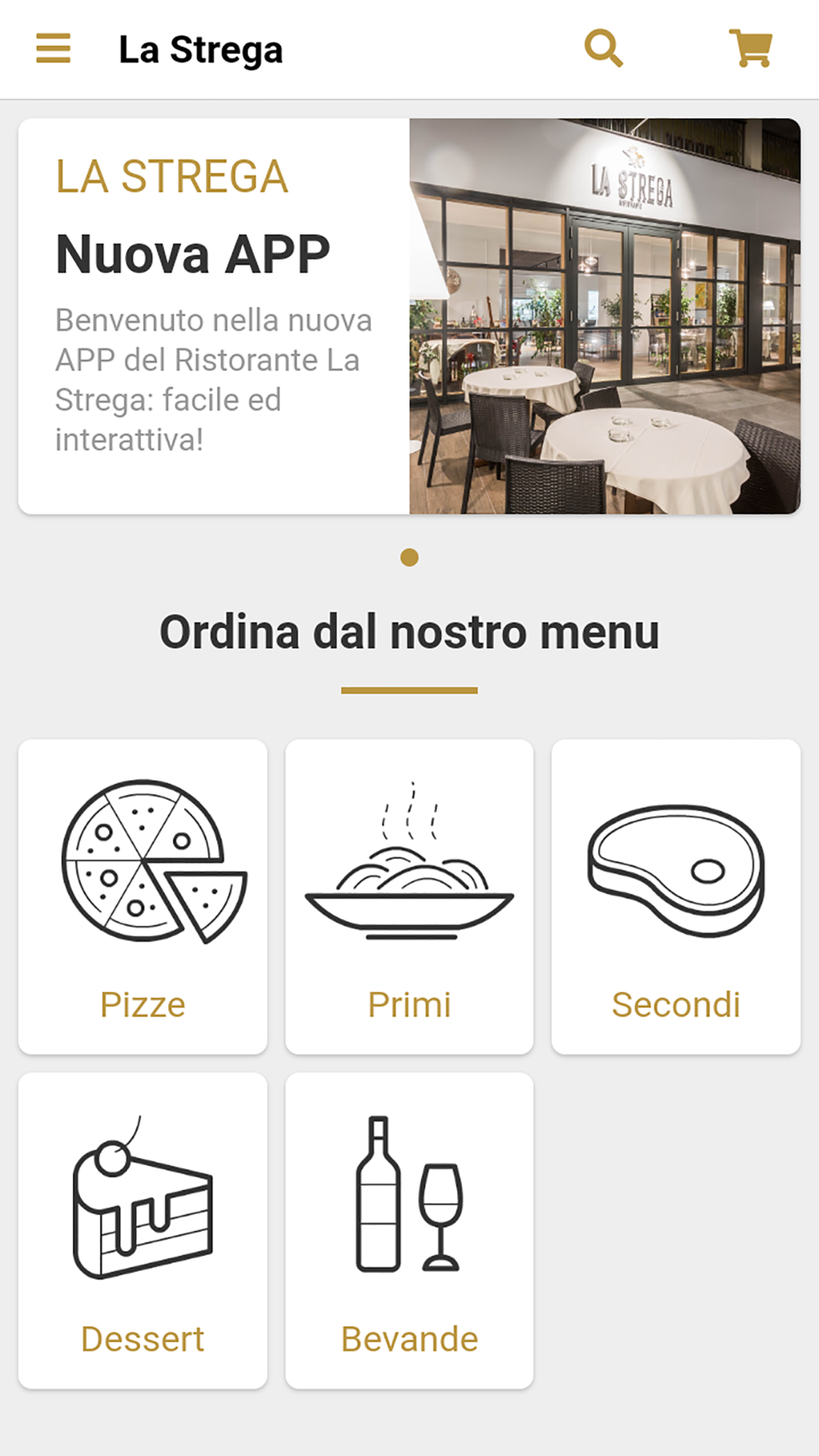Open the hamburger navigation menu
819x1456 pixels.
point(53,48)
